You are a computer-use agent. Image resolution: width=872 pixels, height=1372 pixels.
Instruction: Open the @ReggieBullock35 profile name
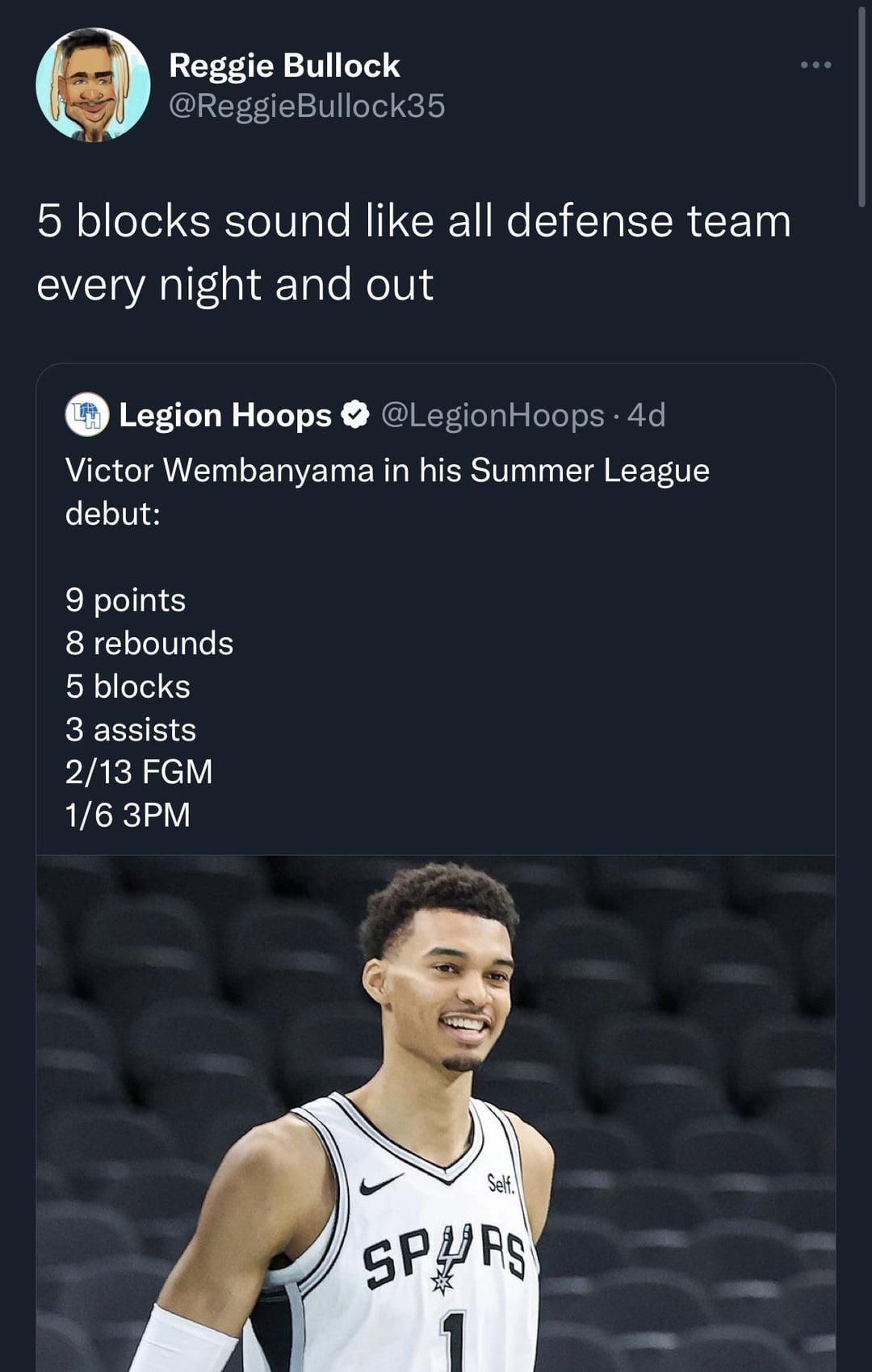(307, 106)
